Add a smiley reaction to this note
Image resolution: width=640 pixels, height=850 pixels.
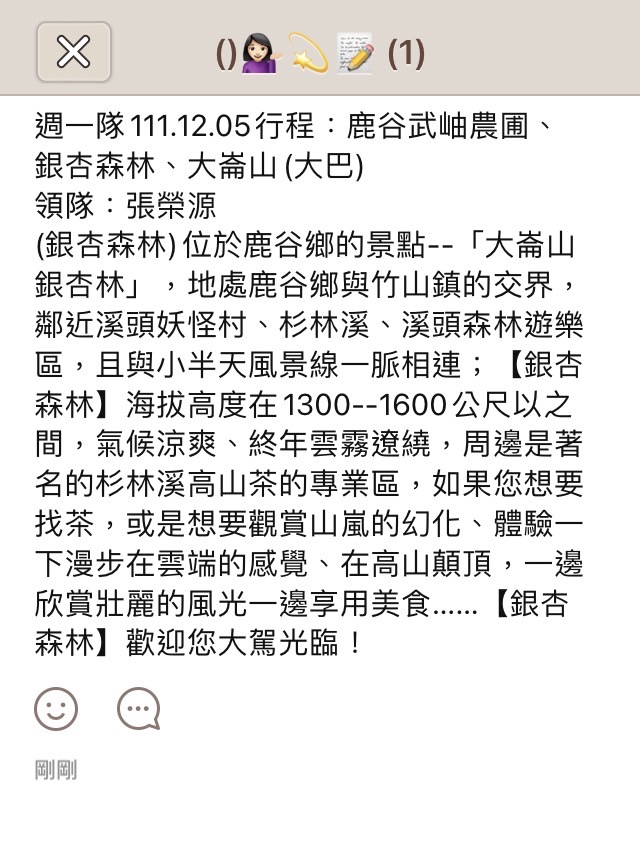pos(56,709)
